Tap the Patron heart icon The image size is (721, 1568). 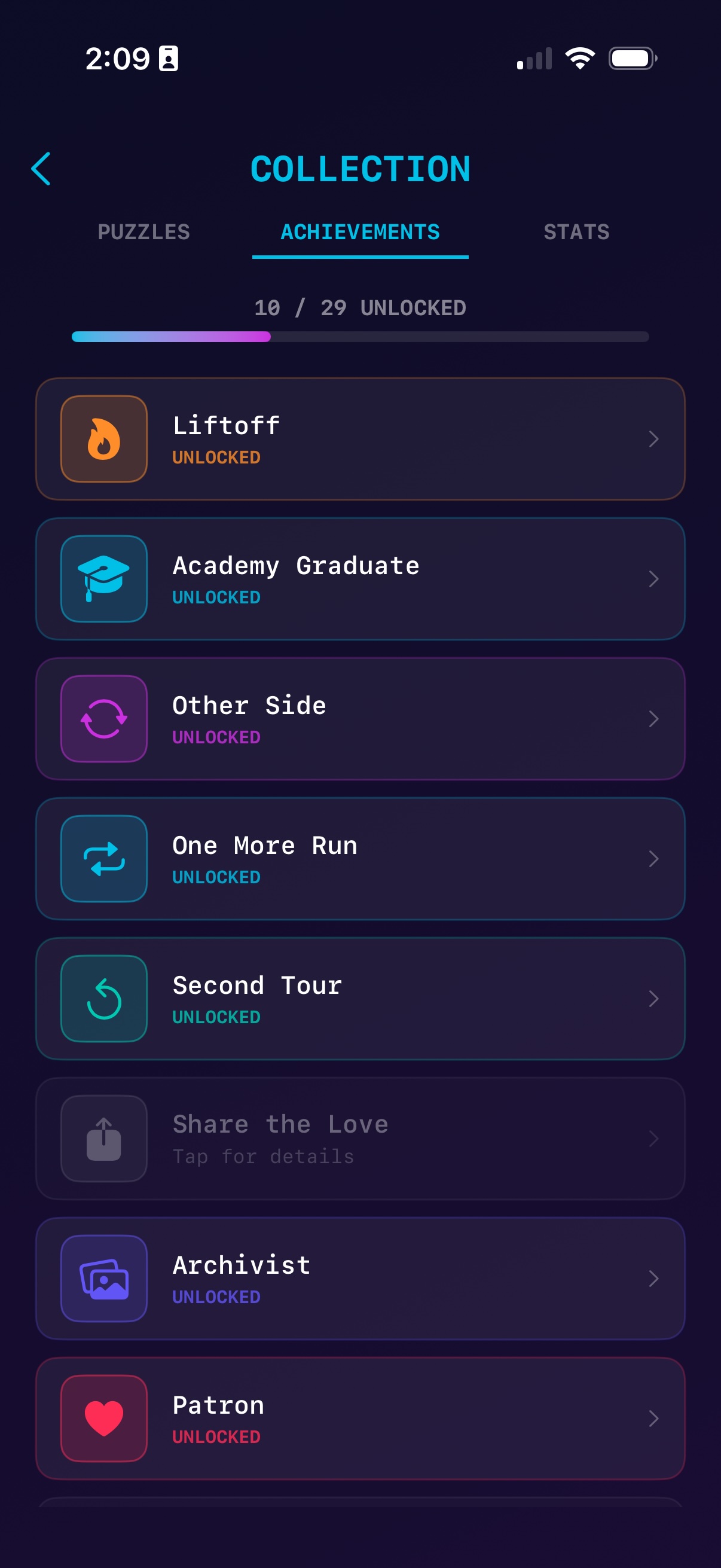(103, 1419)
